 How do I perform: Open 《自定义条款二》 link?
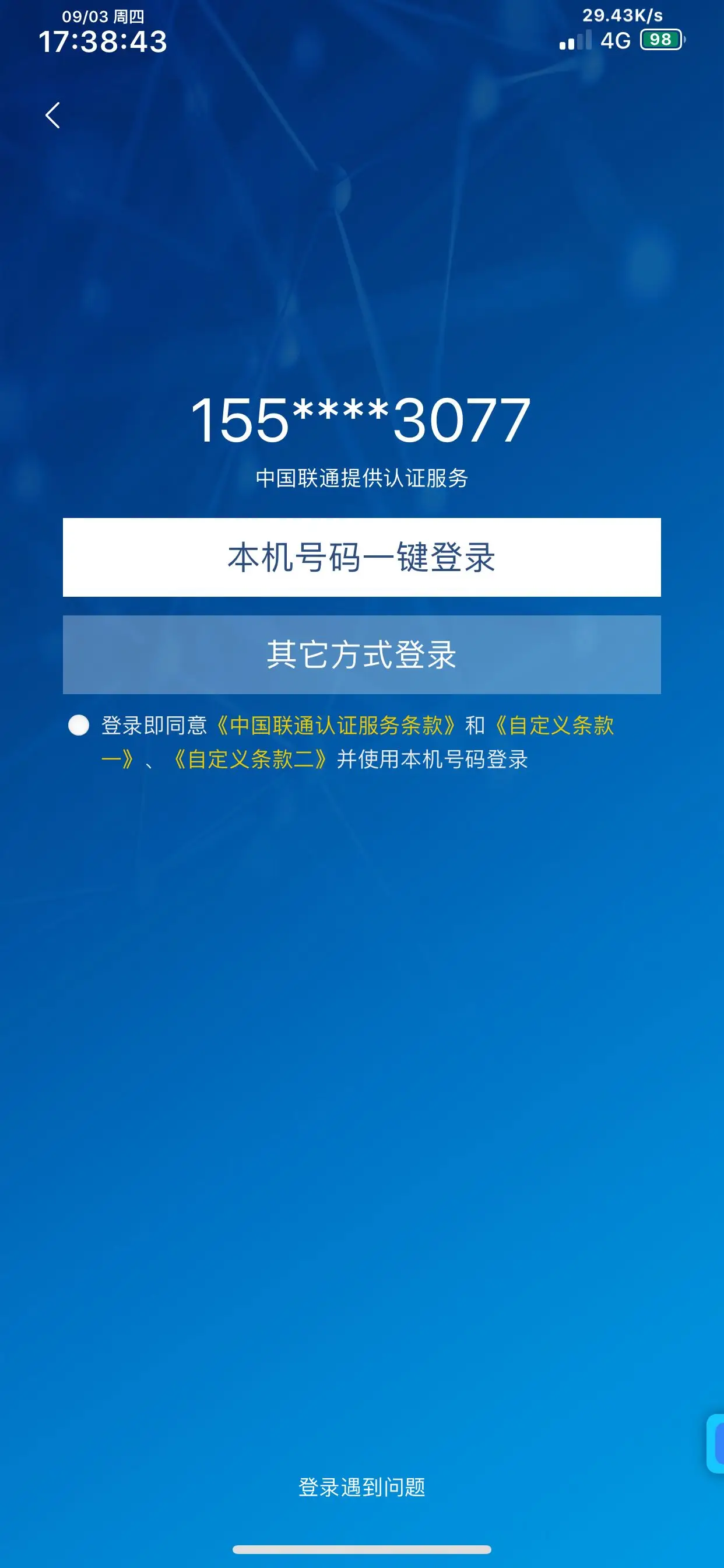click(x=251, y=759)
